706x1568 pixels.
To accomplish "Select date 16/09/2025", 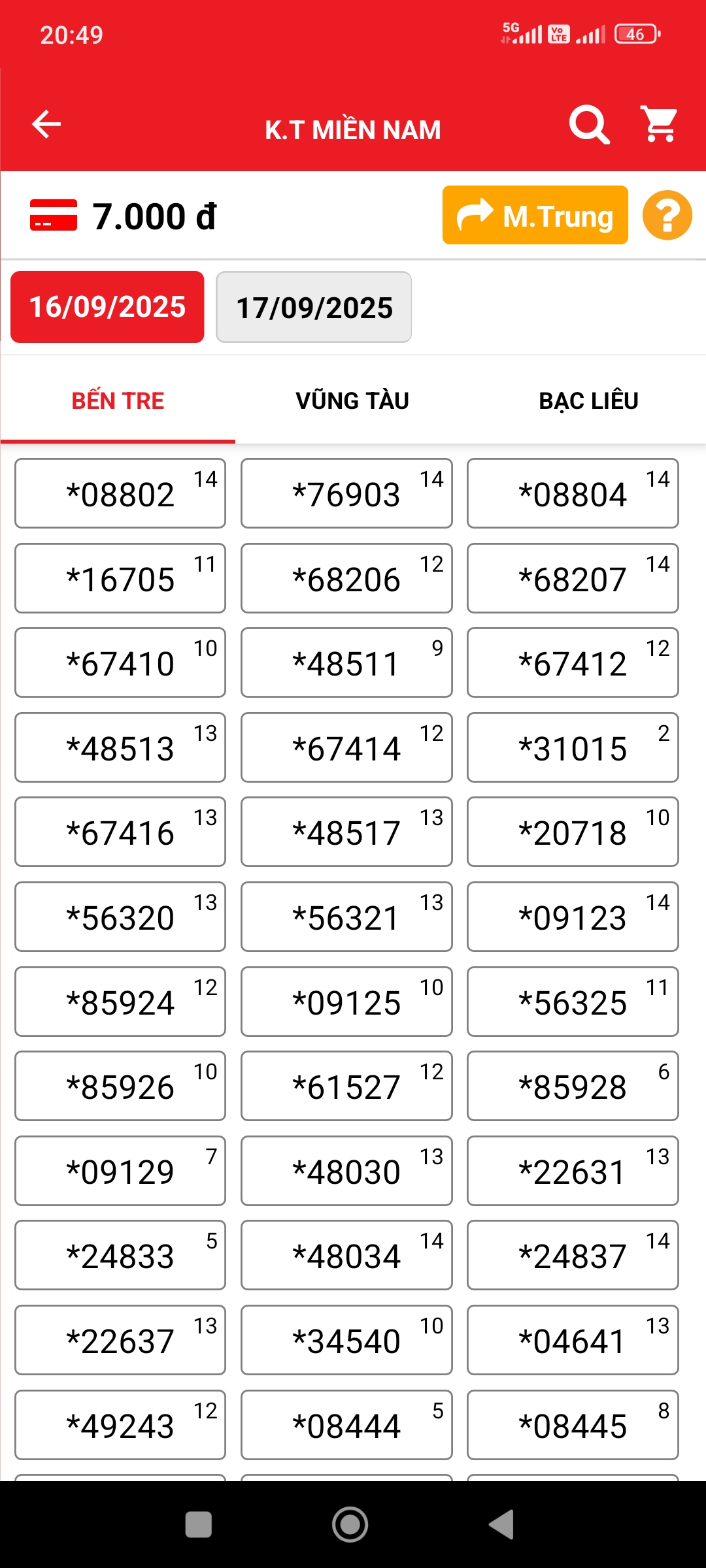I will pos(107,307).
